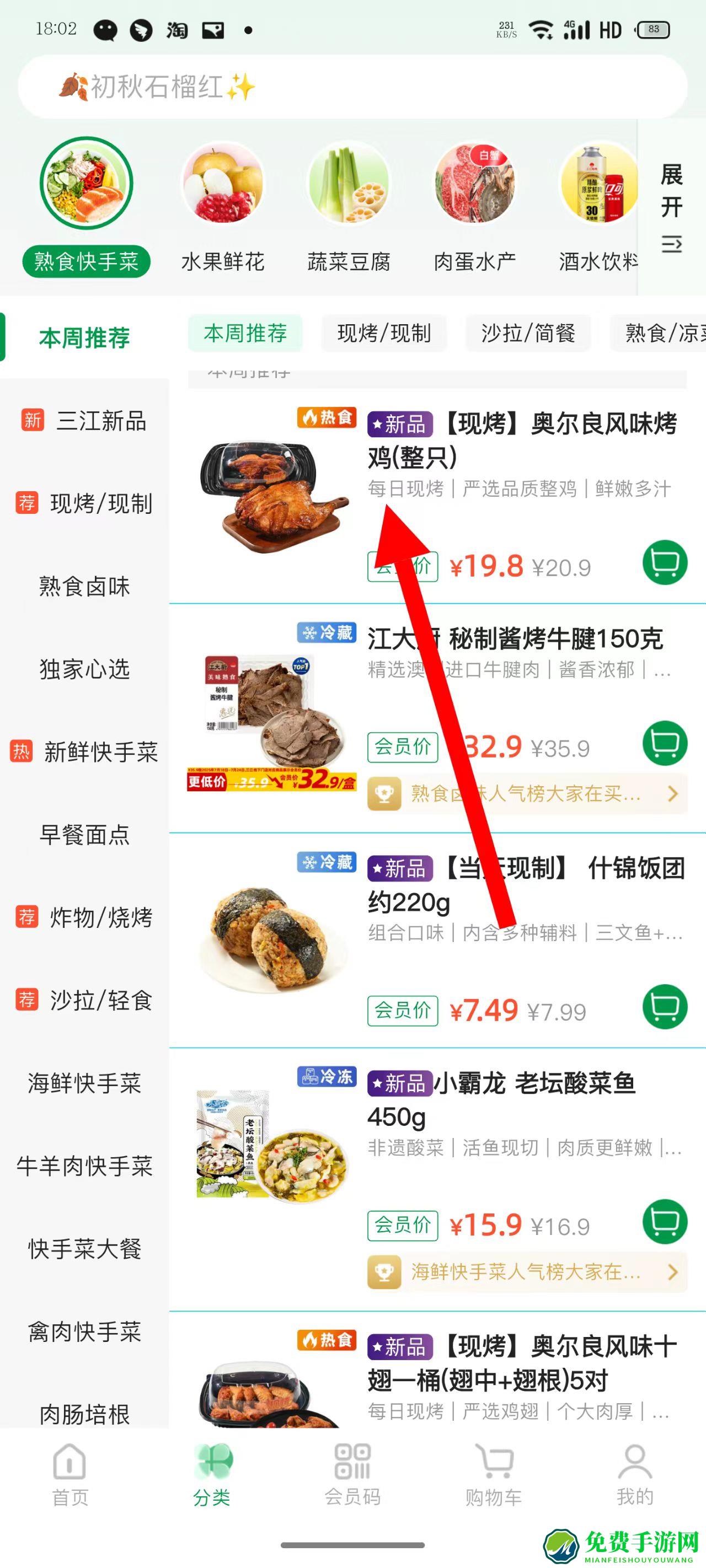Image resolution: width=706 pixels, height=1568 pixels.
Task: Add 秘制酱烤牛腱150克 to cart
Action: tap(665, 743)
